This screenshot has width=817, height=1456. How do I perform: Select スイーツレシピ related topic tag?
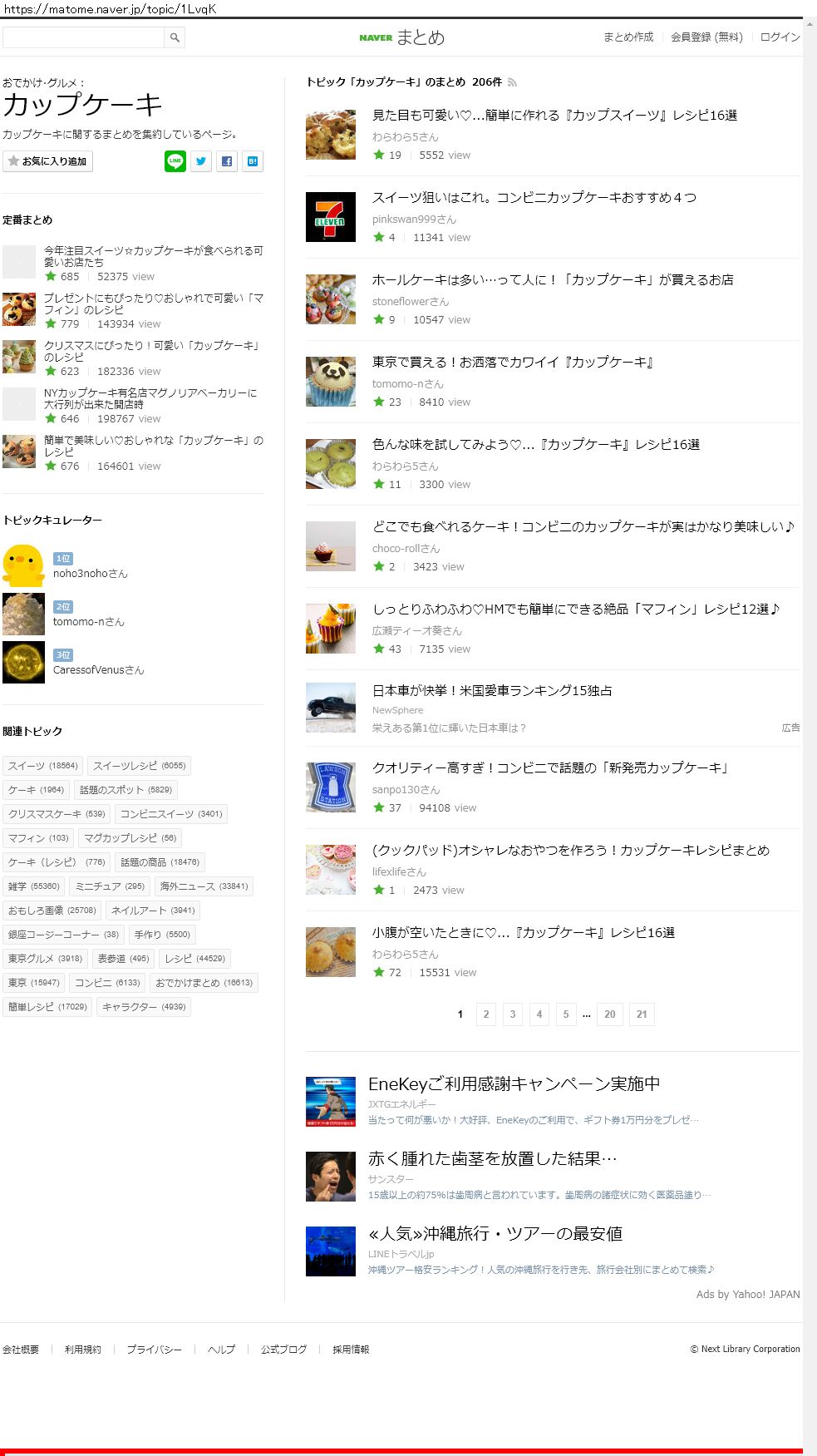tap(139, 766)
